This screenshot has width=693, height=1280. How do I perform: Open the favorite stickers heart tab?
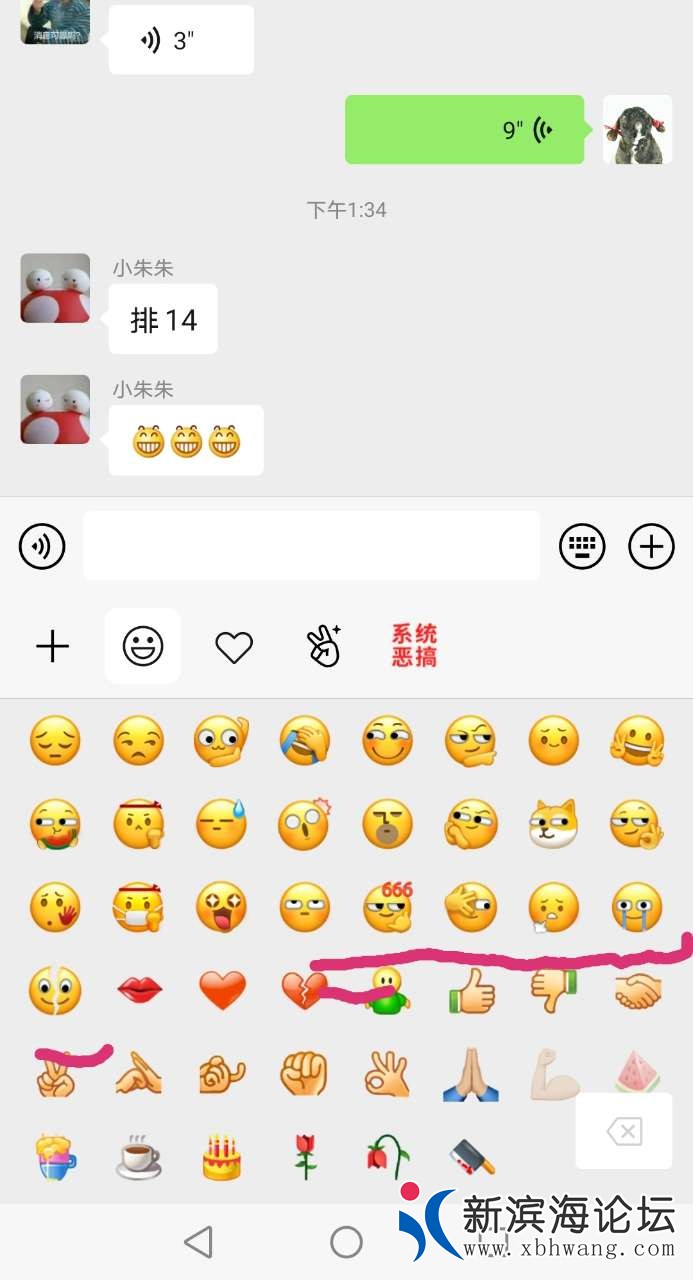[x=234, y=648]
